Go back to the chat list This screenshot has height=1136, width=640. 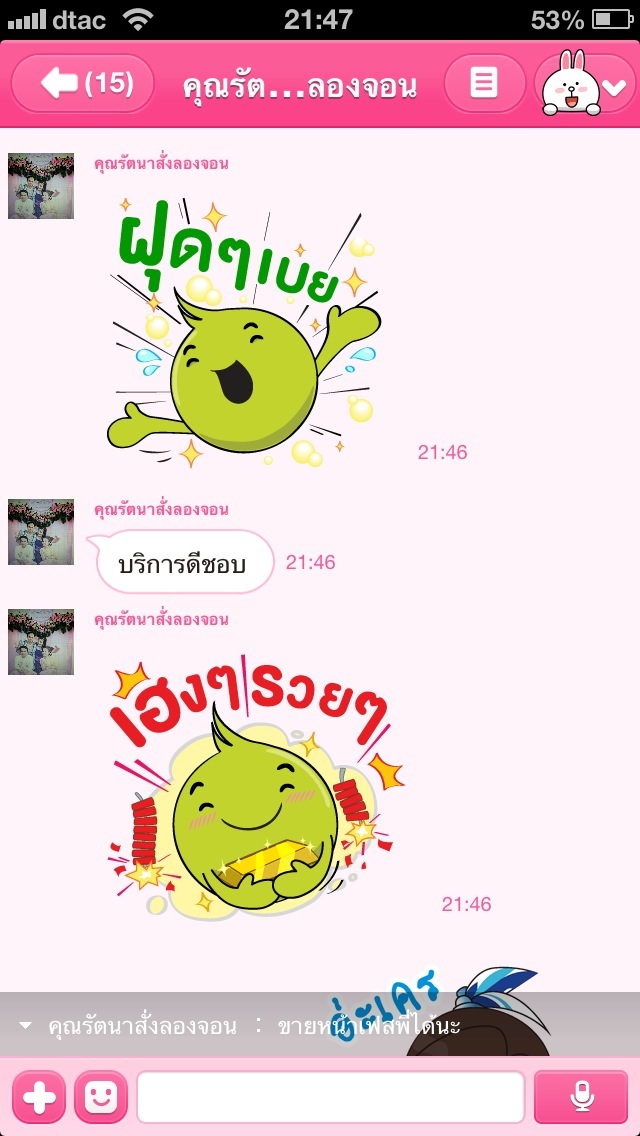pyautogui.click(x=82, y=84)
